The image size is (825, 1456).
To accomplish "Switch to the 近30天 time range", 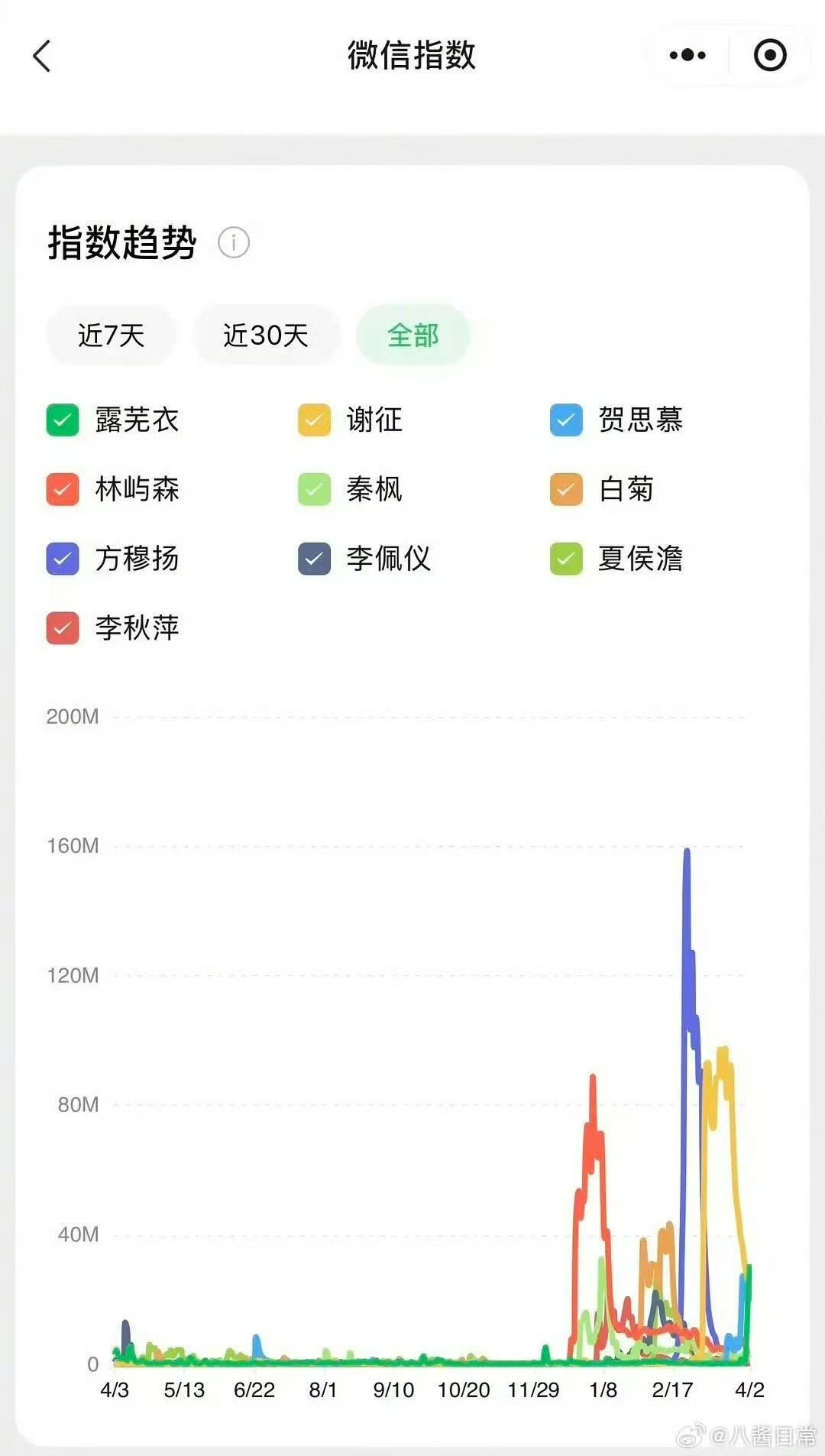I will click(x=266, y=335).
